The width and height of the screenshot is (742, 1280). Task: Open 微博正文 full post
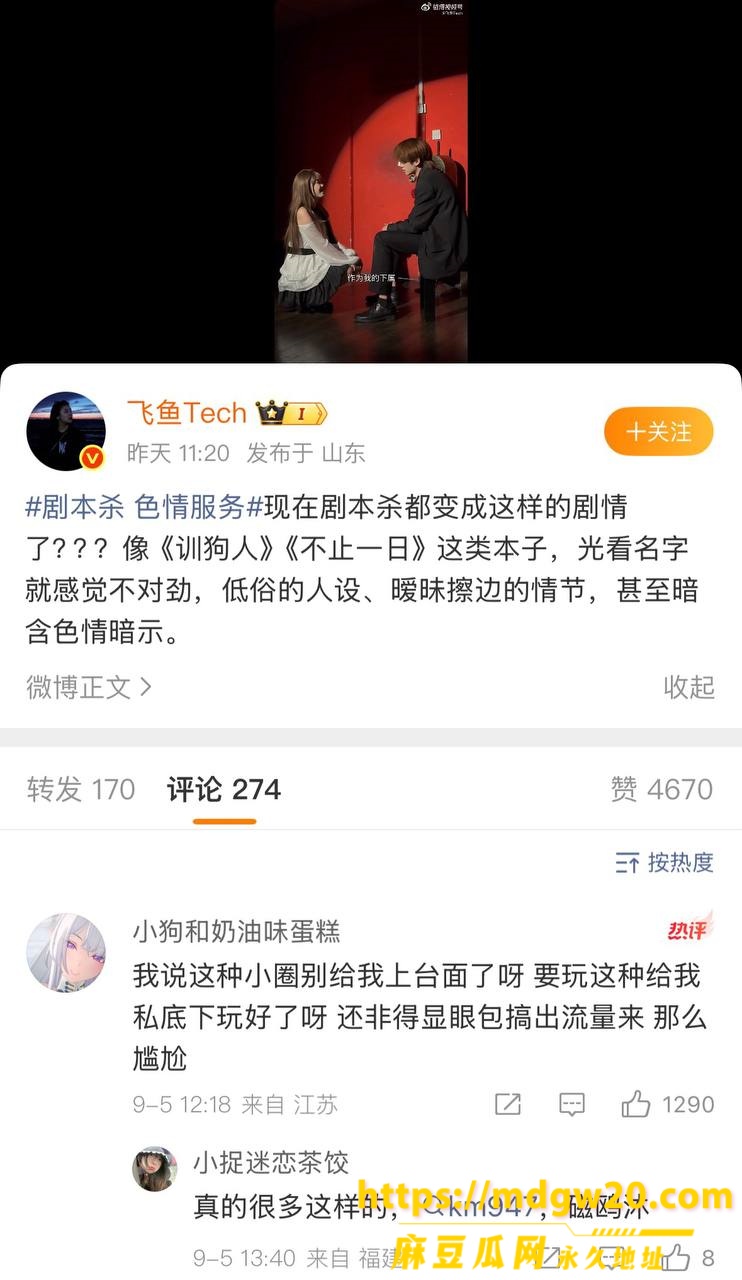click(x=89, y=687)
